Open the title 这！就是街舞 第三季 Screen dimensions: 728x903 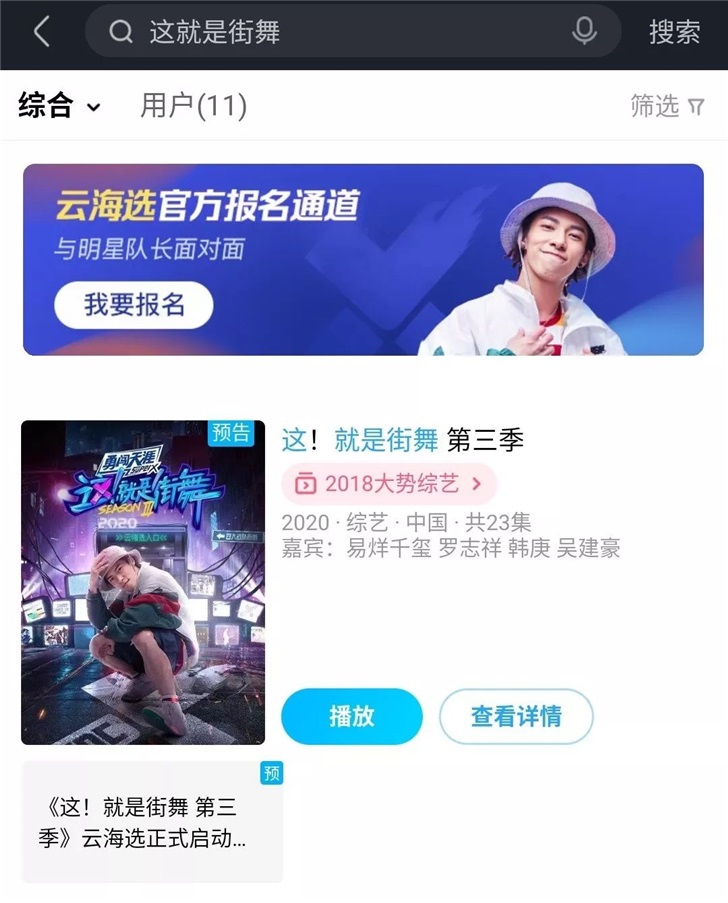tap(403, 439)
